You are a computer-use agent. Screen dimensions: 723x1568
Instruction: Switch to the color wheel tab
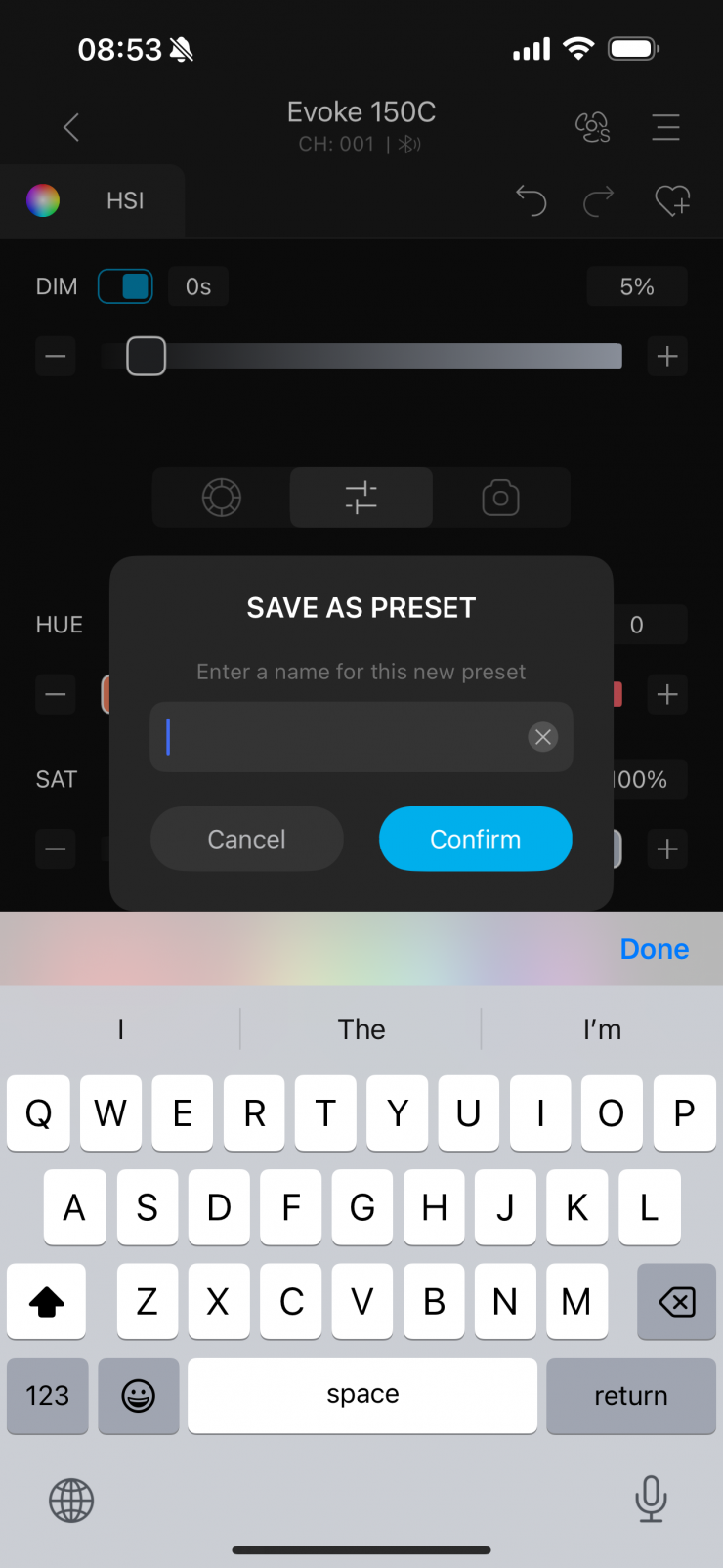click(222, 498)
